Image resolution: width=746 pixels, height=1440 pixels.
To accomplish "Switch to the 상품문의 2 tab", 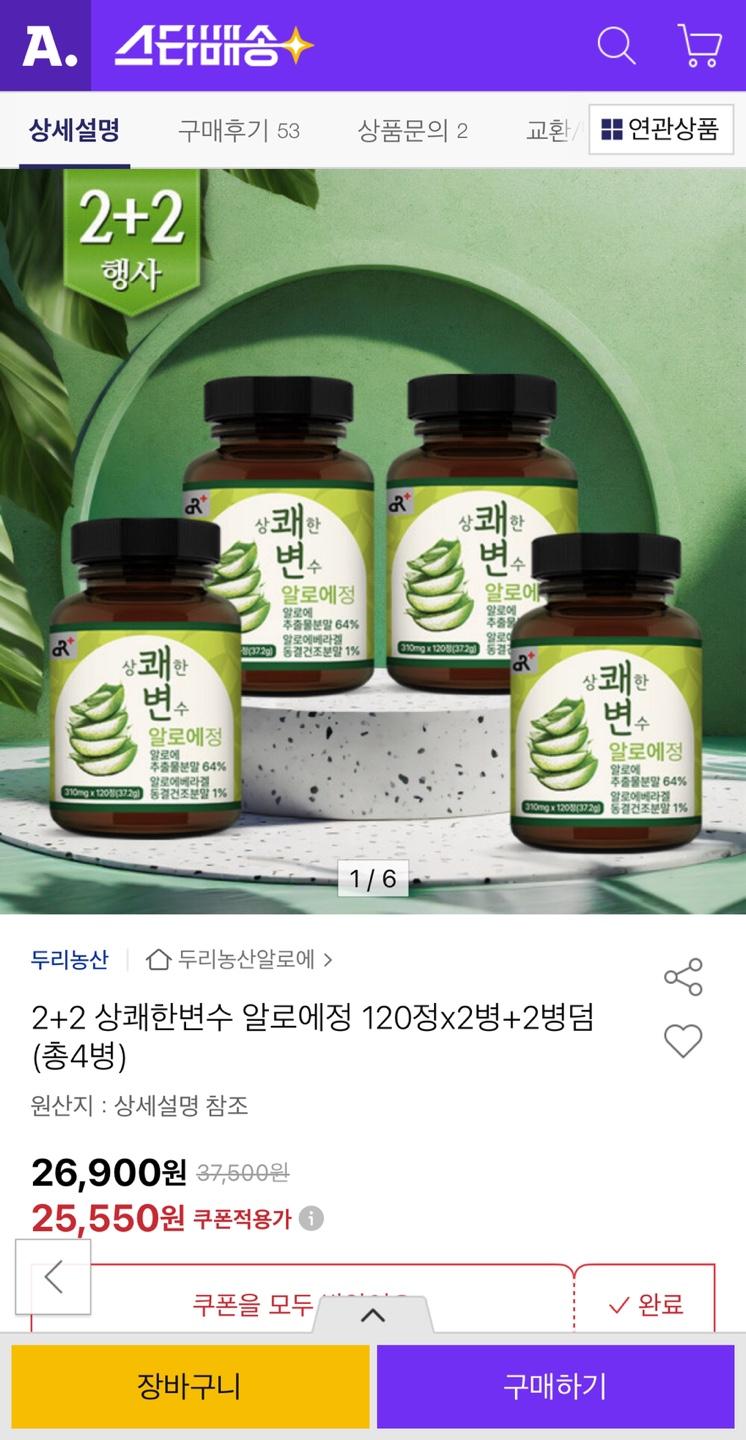I will (x=412, y=131).
